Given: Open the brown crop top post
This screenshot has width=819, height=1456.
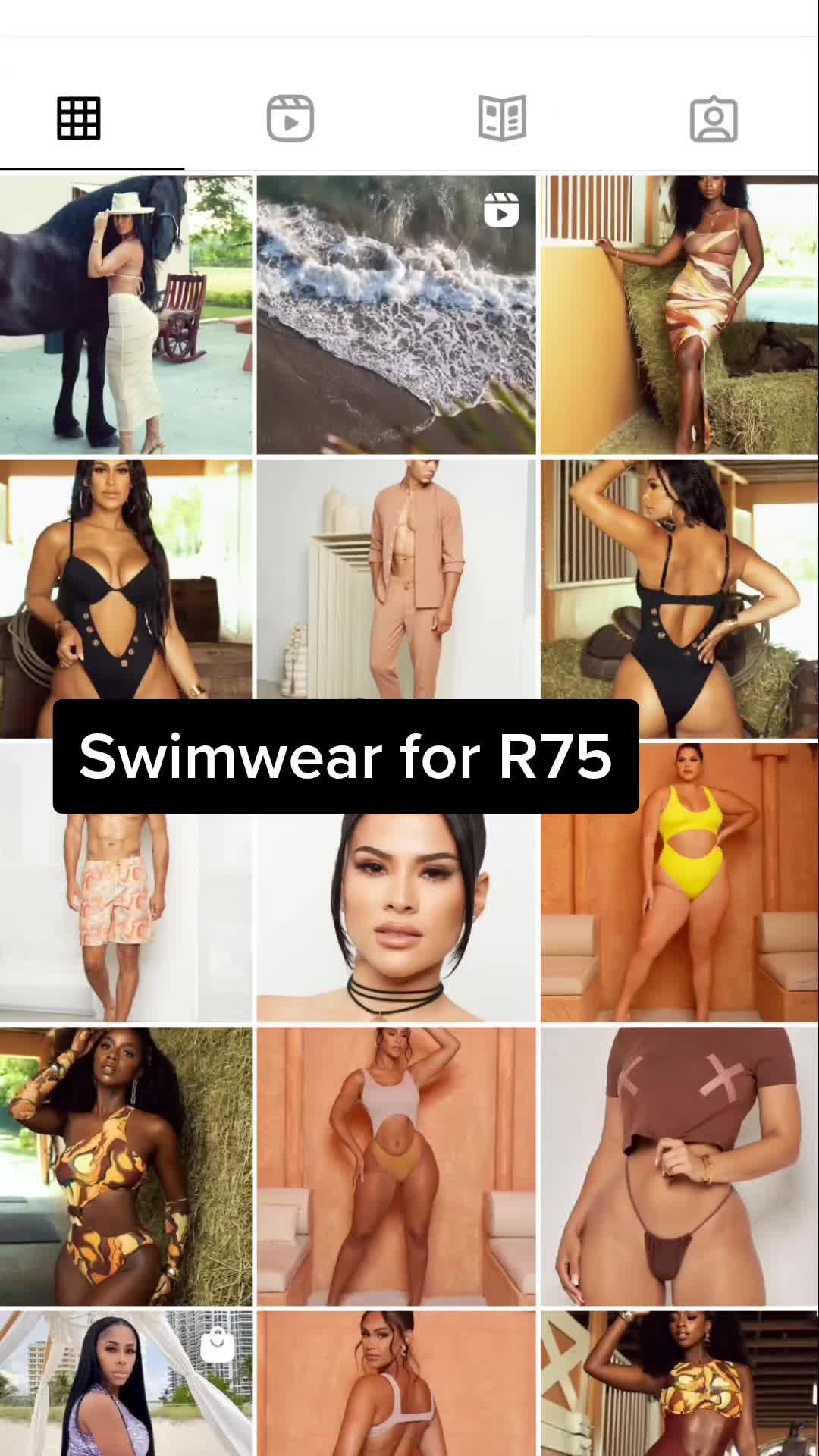Looking at the screenshot, I should pyautogui.click(x=679, y=1166).
